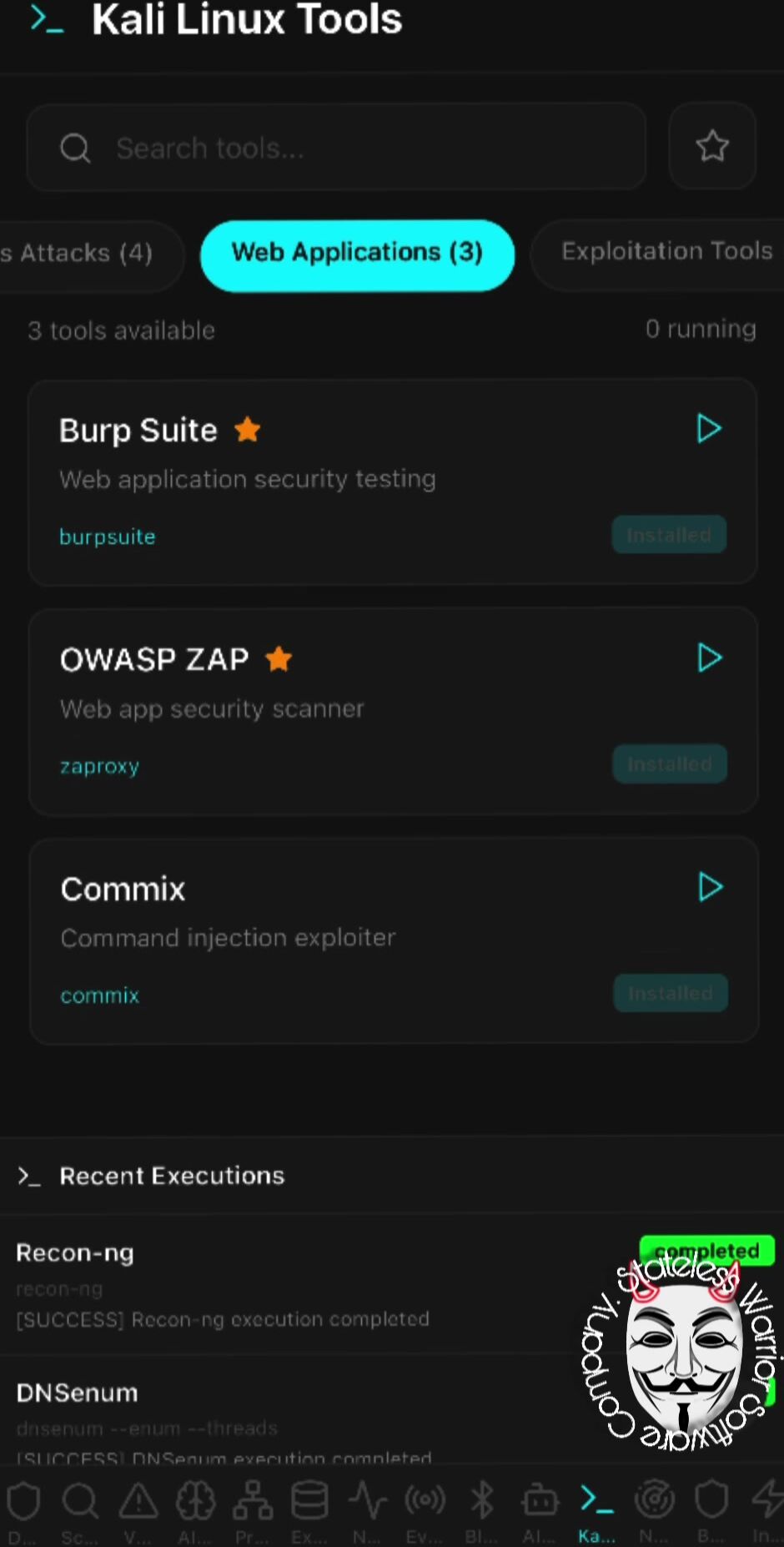Switch to the brain AI tab
This screenshot has height=1547, width=784.
tap(195, 1509)
